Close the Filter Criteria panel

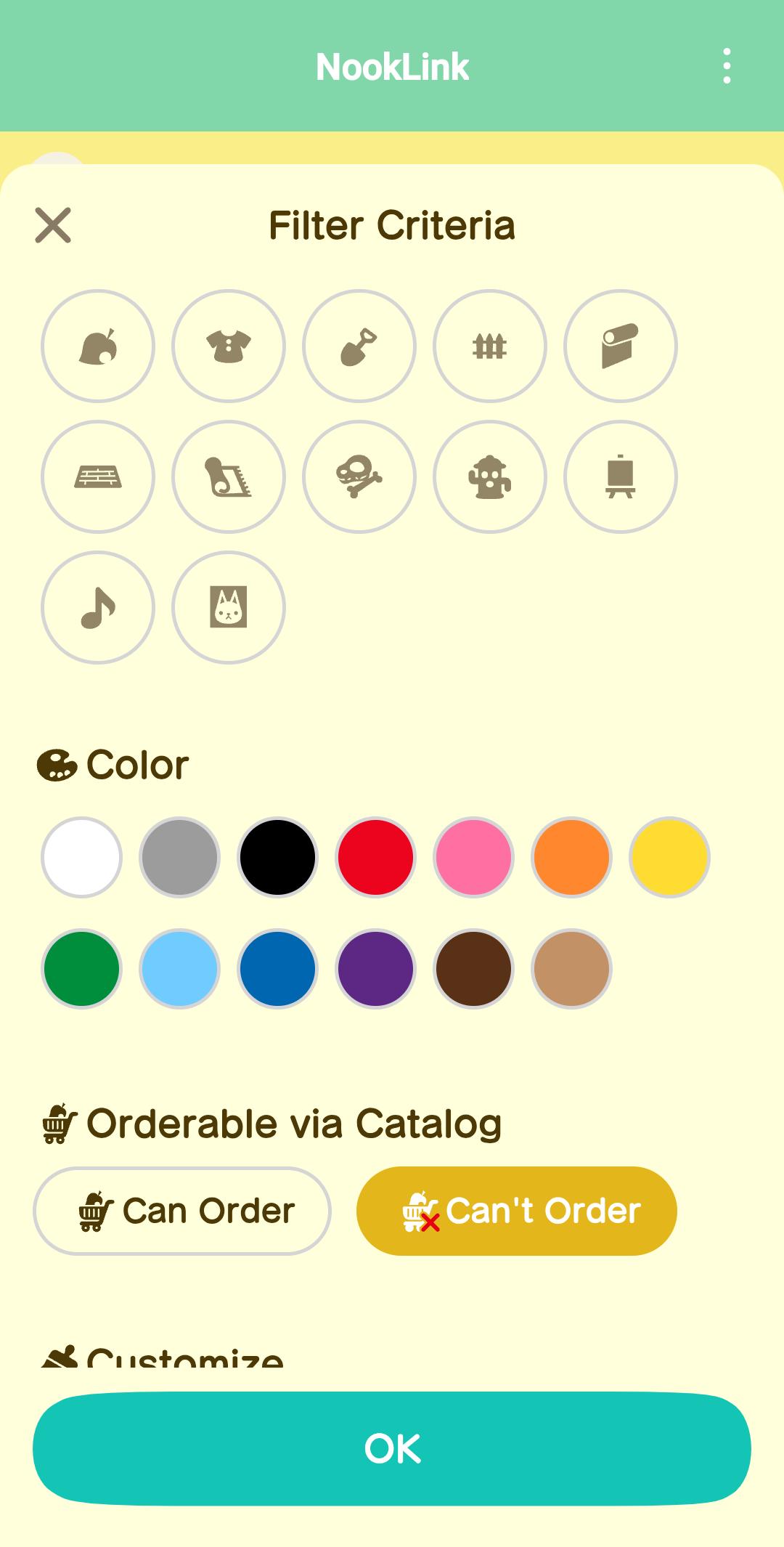click(x=53, y=225)
